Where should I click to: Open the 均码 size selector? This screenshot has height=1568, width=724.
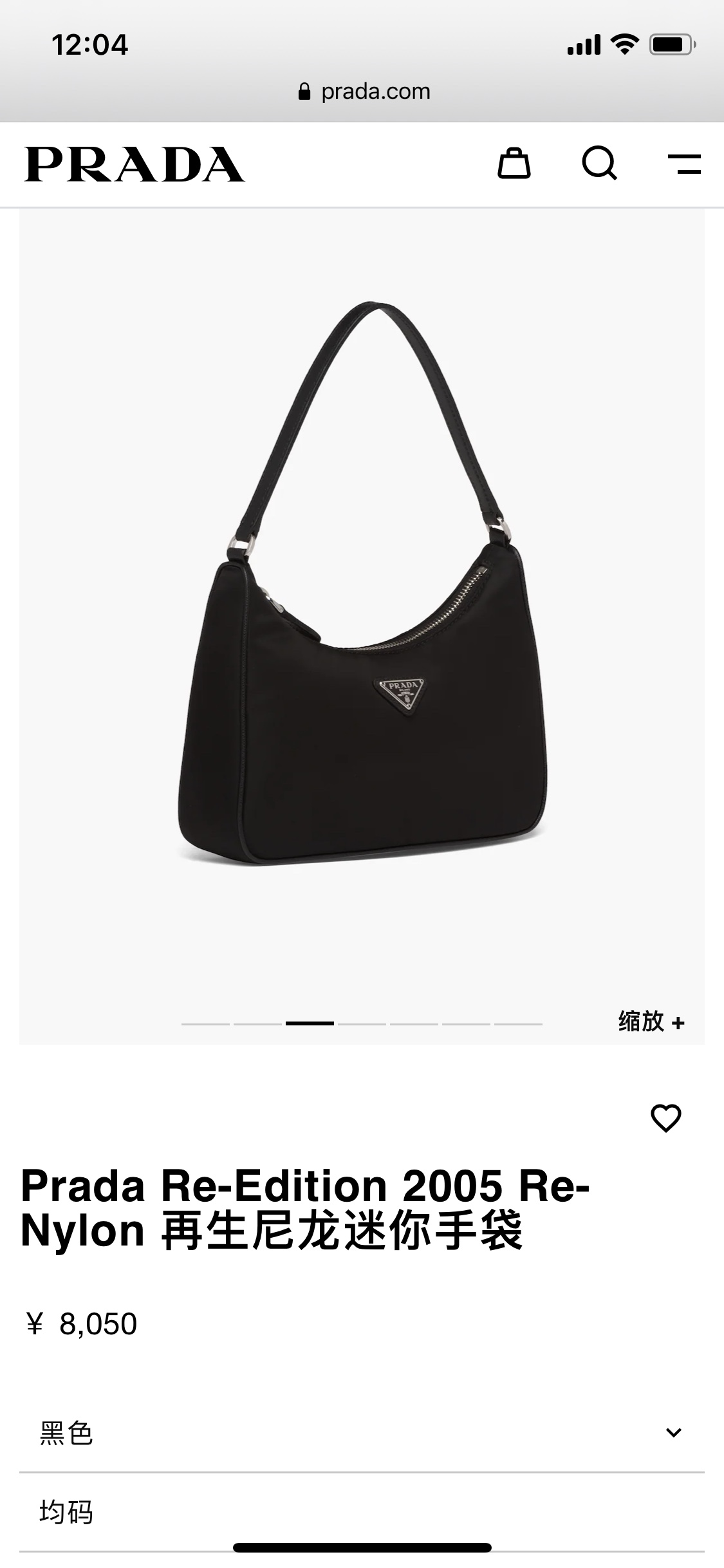pyautogui.click(x=362, y=1511)
